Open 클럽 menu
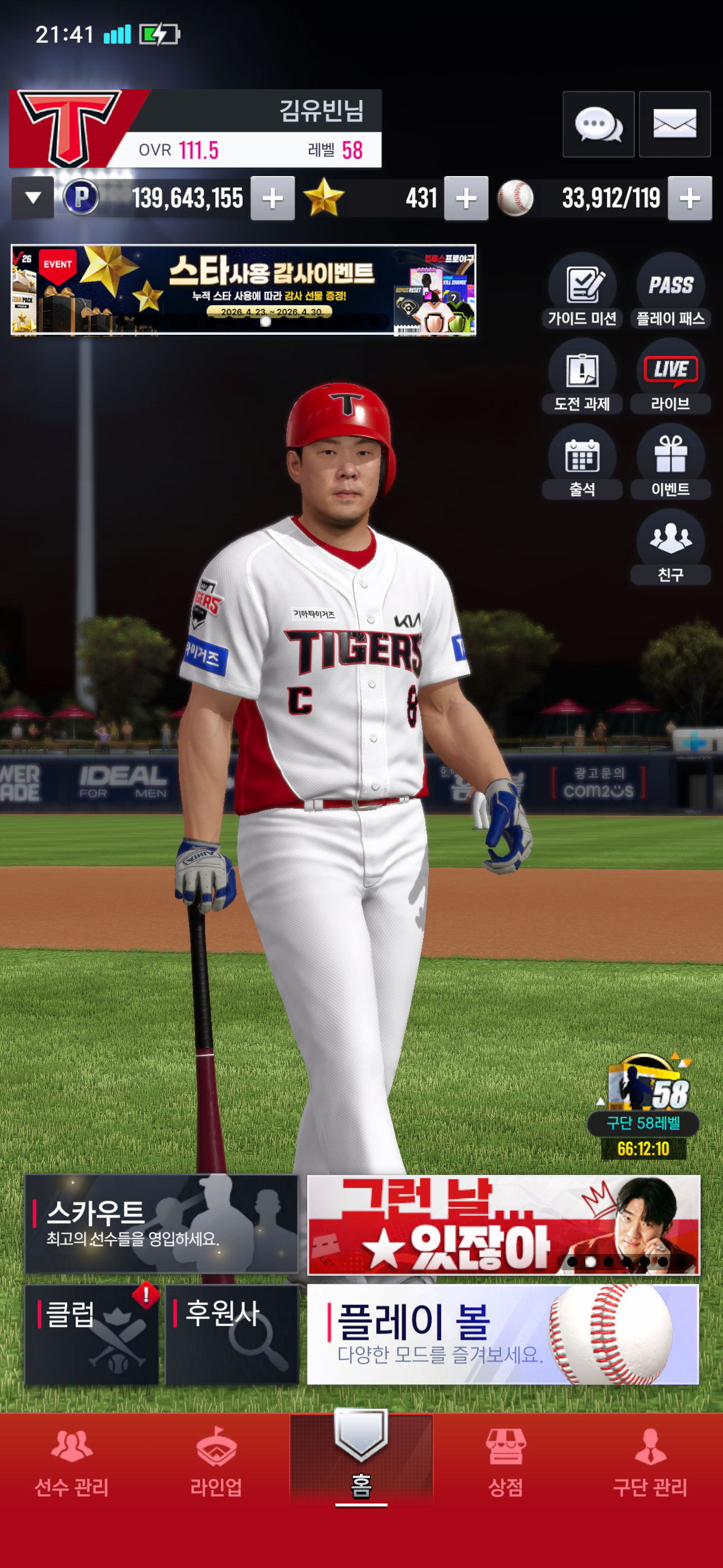 (x=92, y=1334)
